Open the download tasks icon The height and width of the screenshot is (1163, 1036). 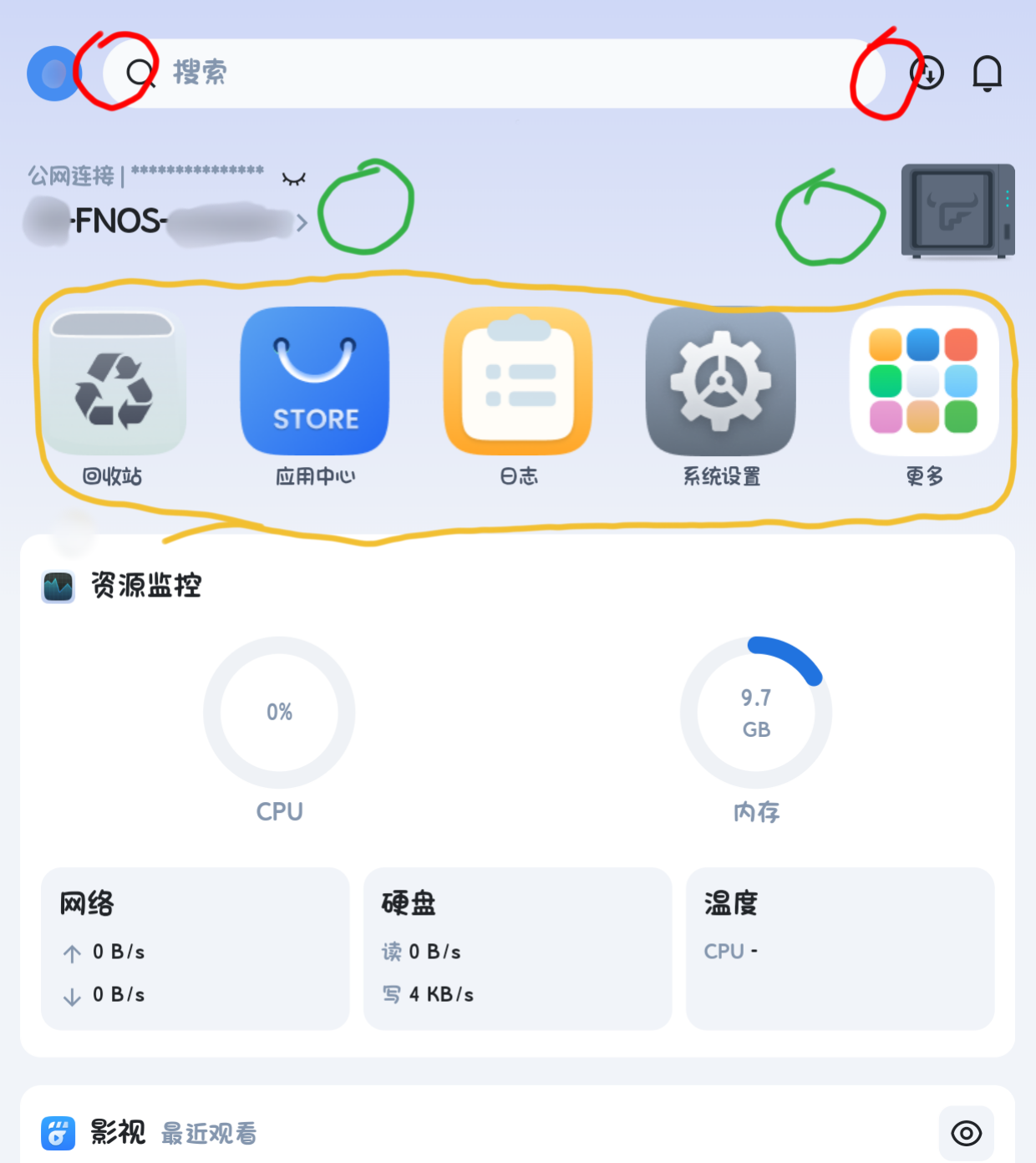pyautogui.click(x=927, y=73)
